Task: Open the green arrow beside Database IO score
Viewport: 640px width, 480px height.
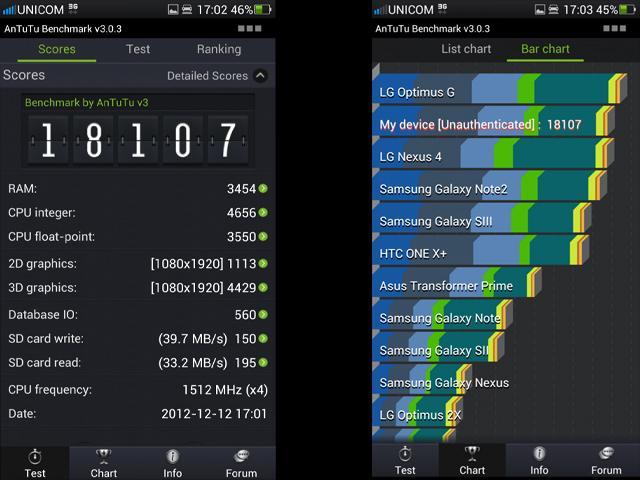Action: [264, 314]
